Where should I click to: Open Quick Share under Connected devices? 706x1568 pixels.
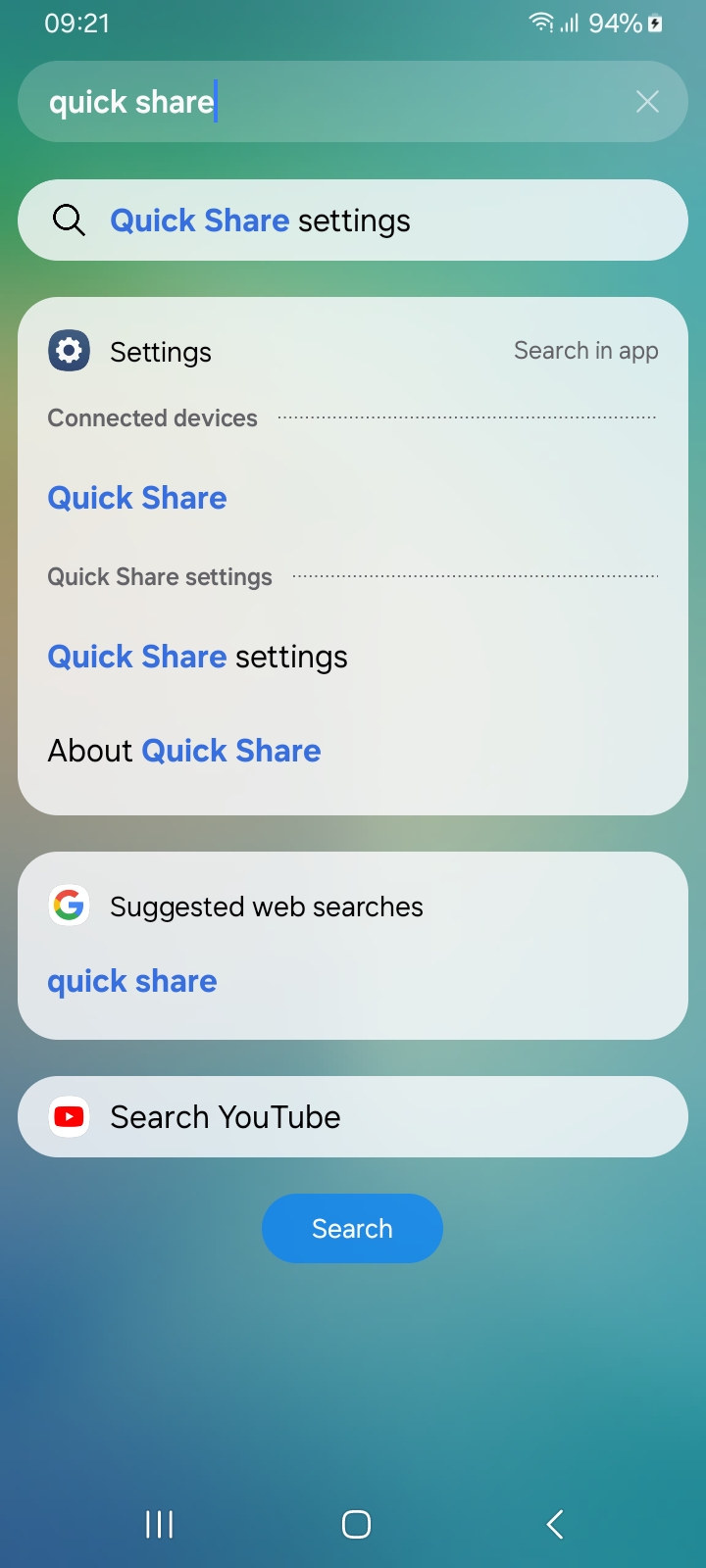(137, 498)
